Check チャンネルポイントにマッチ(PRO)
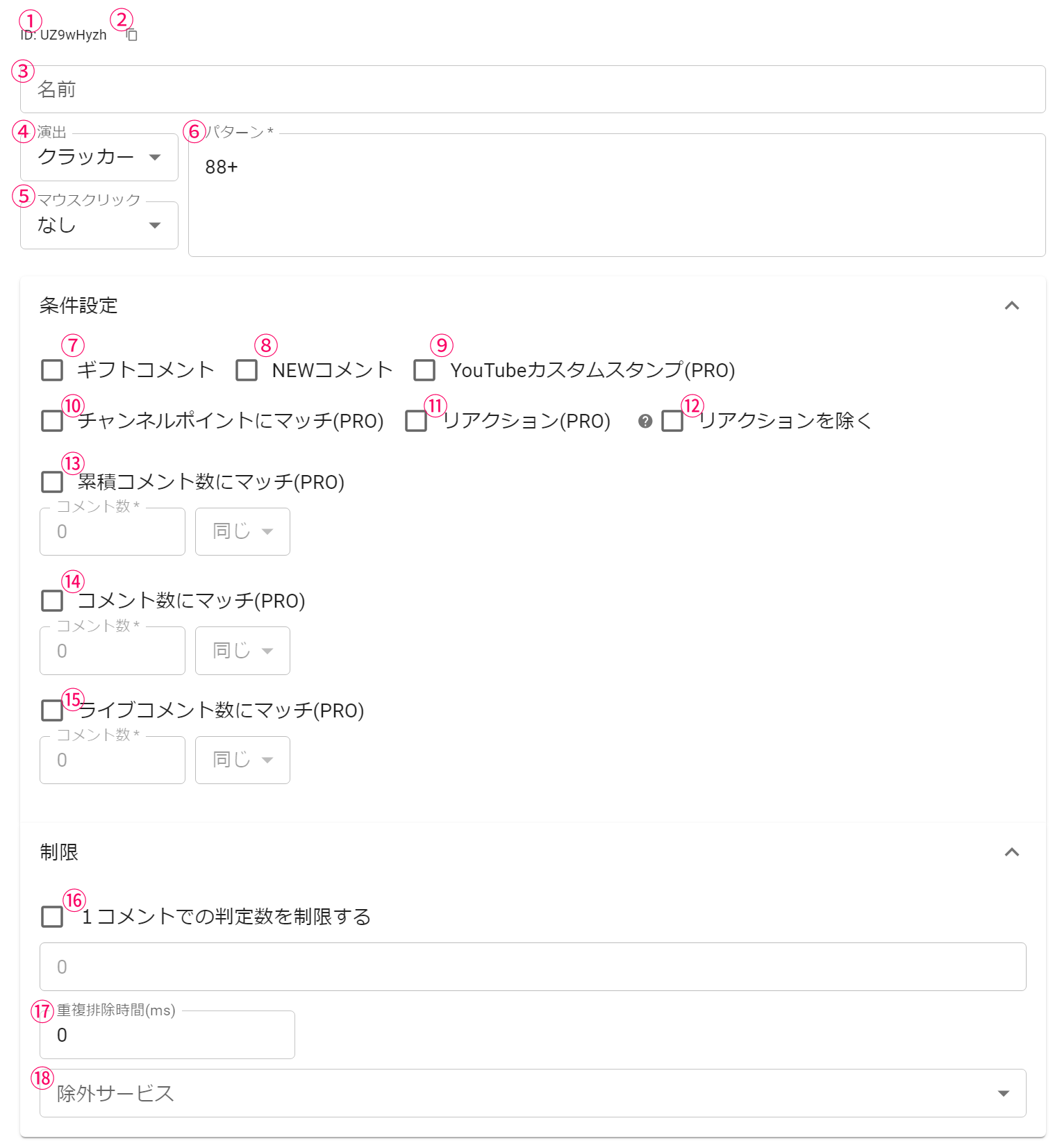Viewport: 1062px width, 1148px height. tap(52, 421)
